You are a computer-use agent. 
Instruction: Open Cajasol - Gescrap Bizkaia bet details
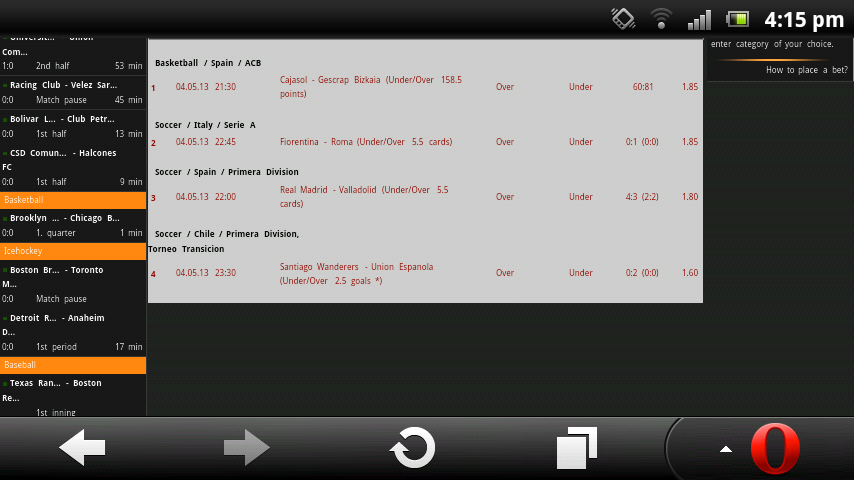(x=370, y=86)
